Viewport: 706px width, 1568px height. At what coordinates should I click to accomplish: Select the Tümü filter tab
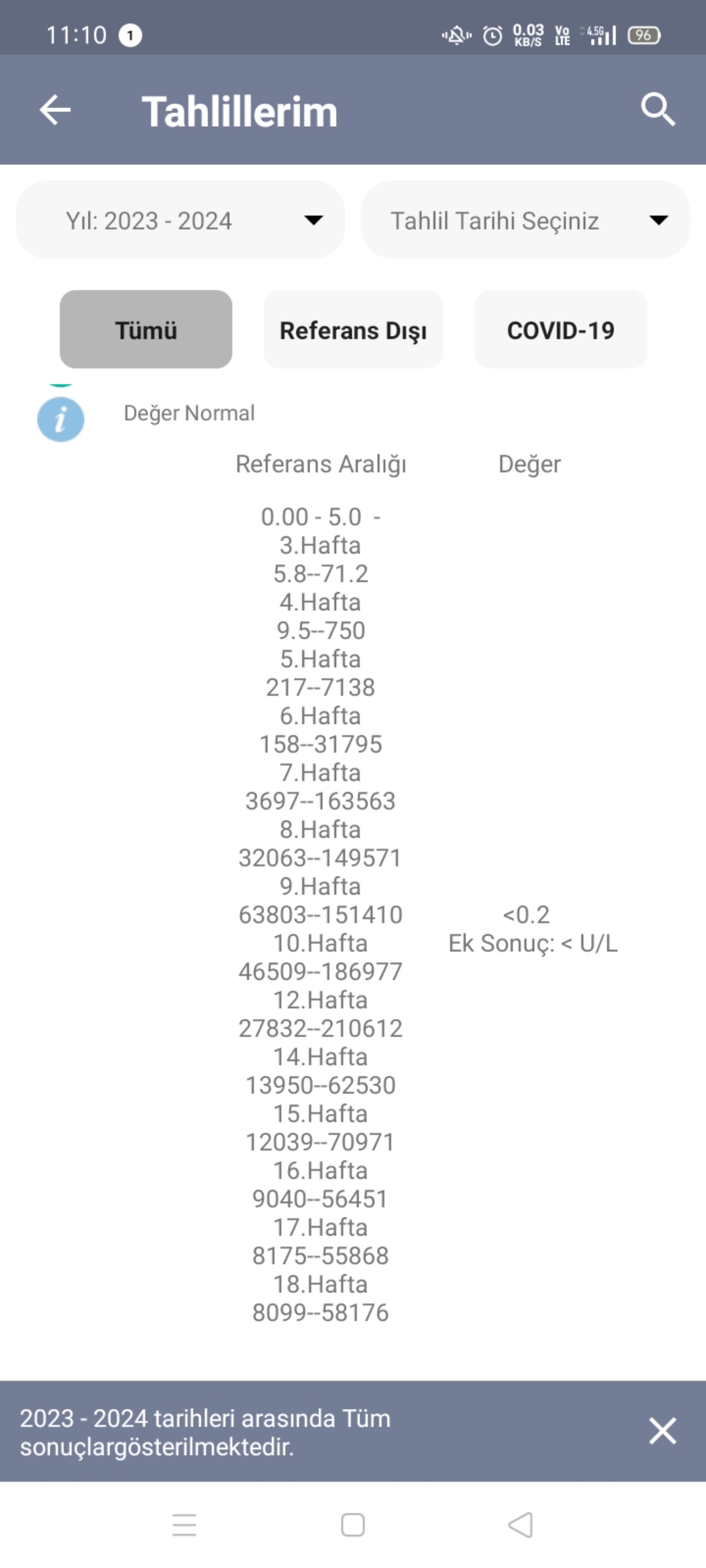click(x=146, y=330)
